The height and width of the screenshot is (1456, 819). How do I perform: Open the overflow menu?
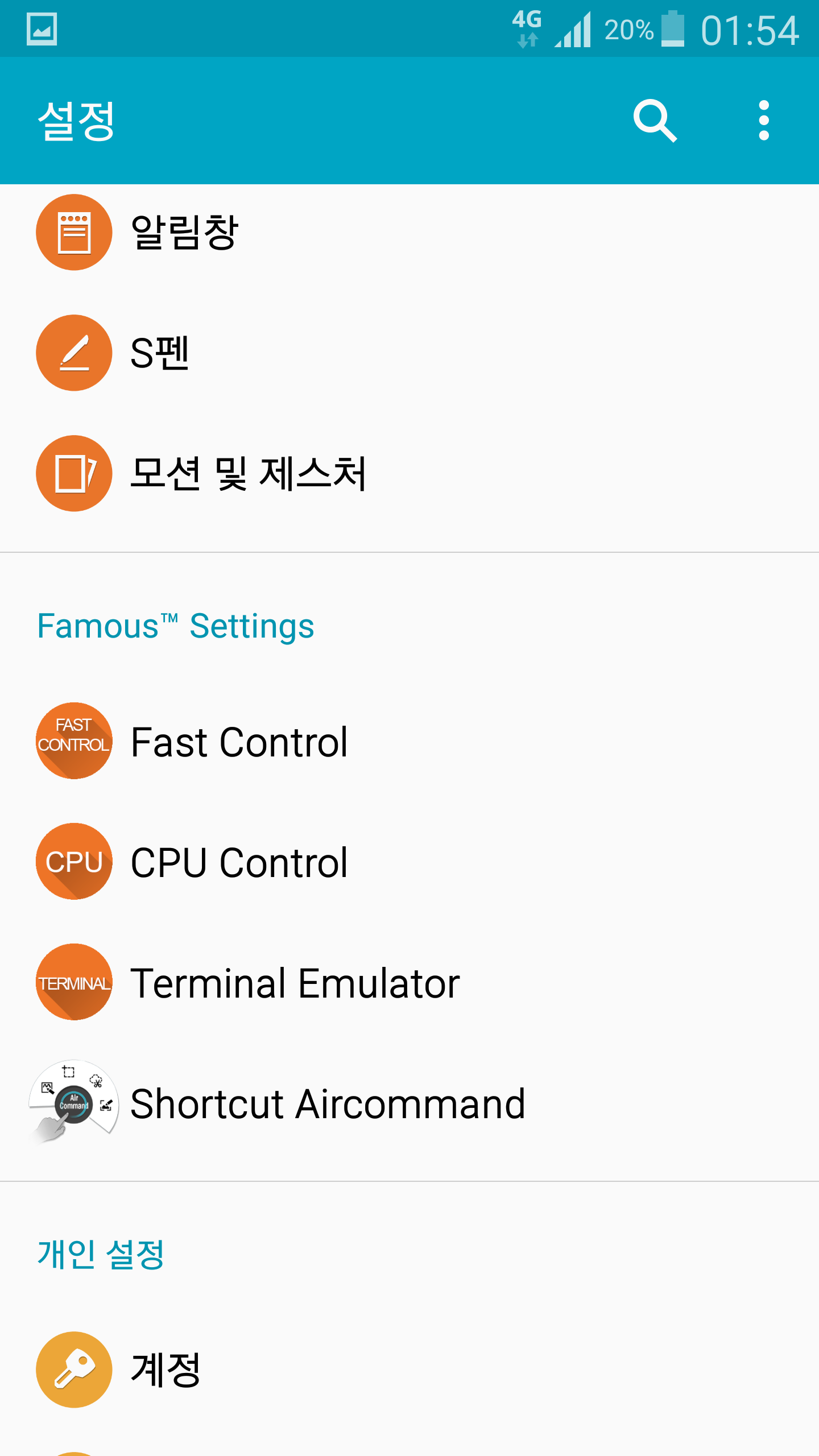764,121
